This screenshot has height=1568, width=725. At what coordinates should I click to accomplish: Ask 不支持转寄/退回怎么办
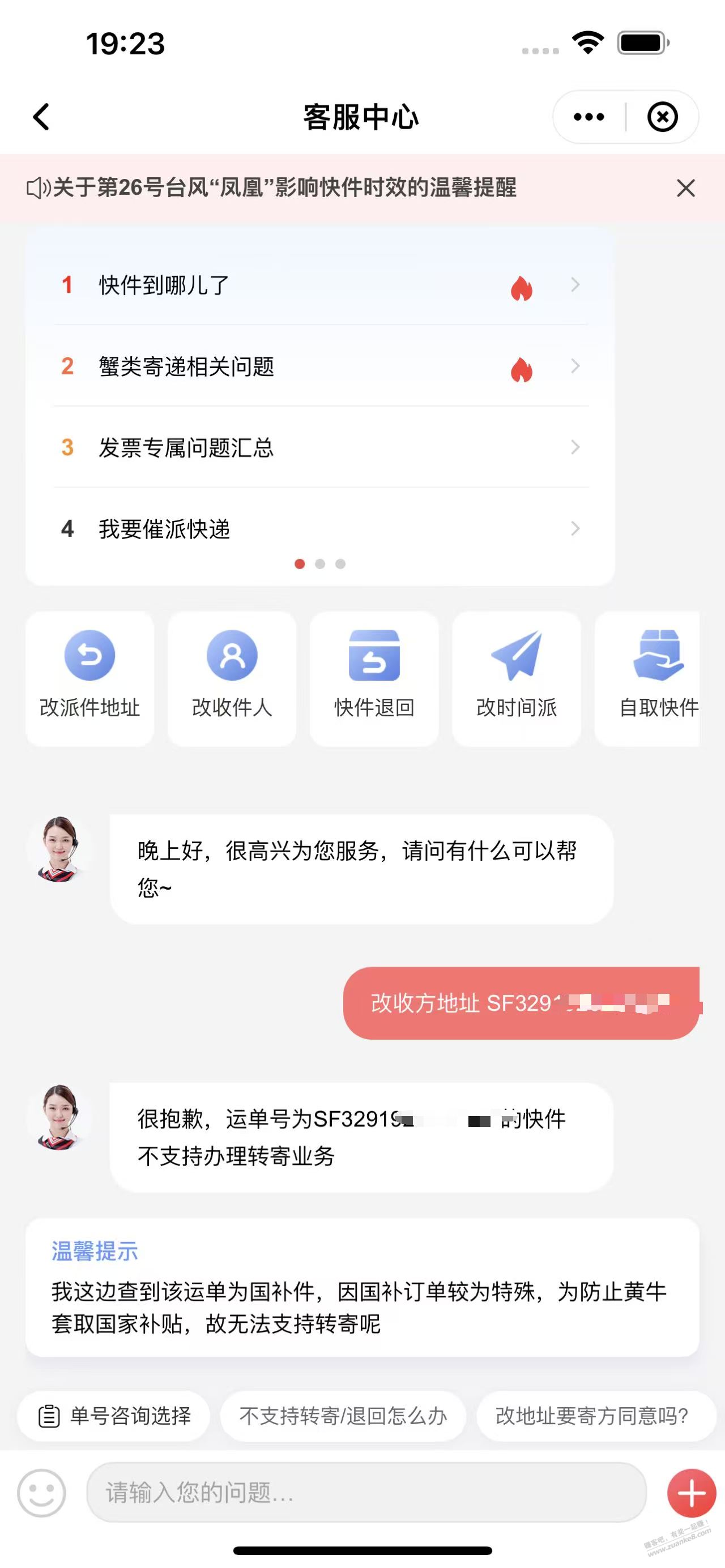pyautogui.click(x=343, y=1416)
